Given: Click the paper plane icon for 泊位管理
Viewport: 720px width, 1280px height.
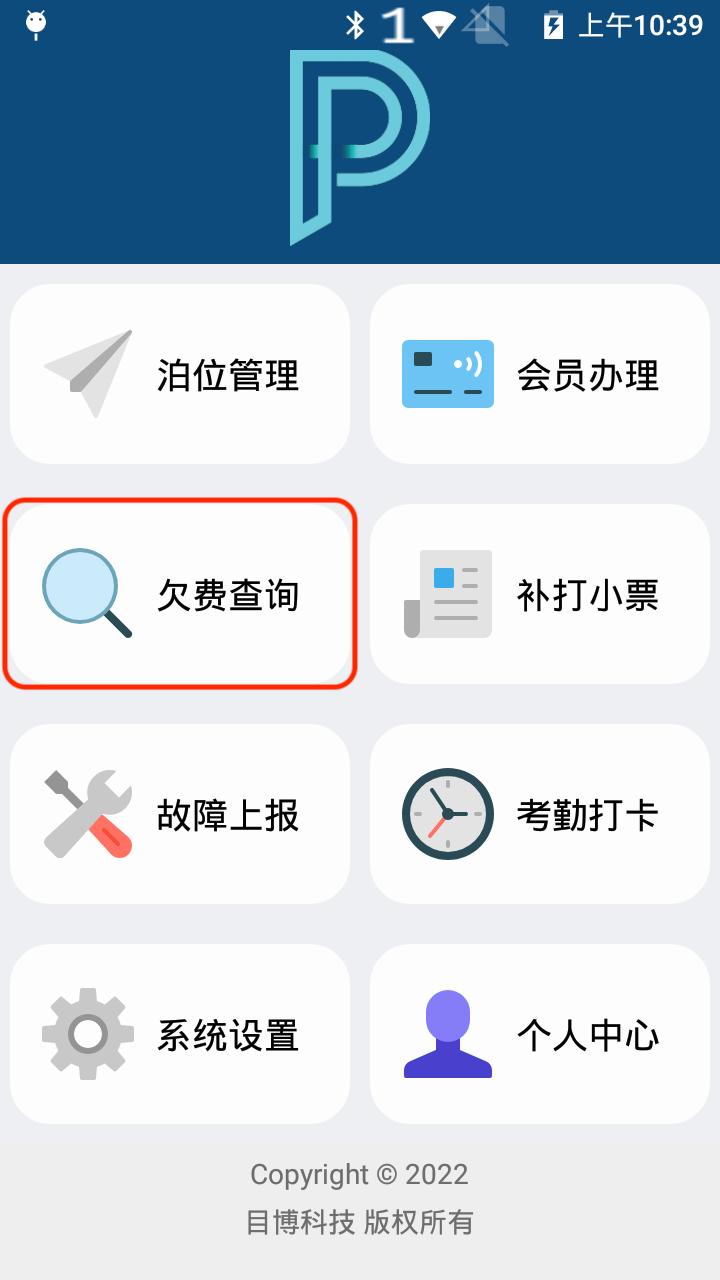Looking at the screenshot, I should tap(90, 374).
